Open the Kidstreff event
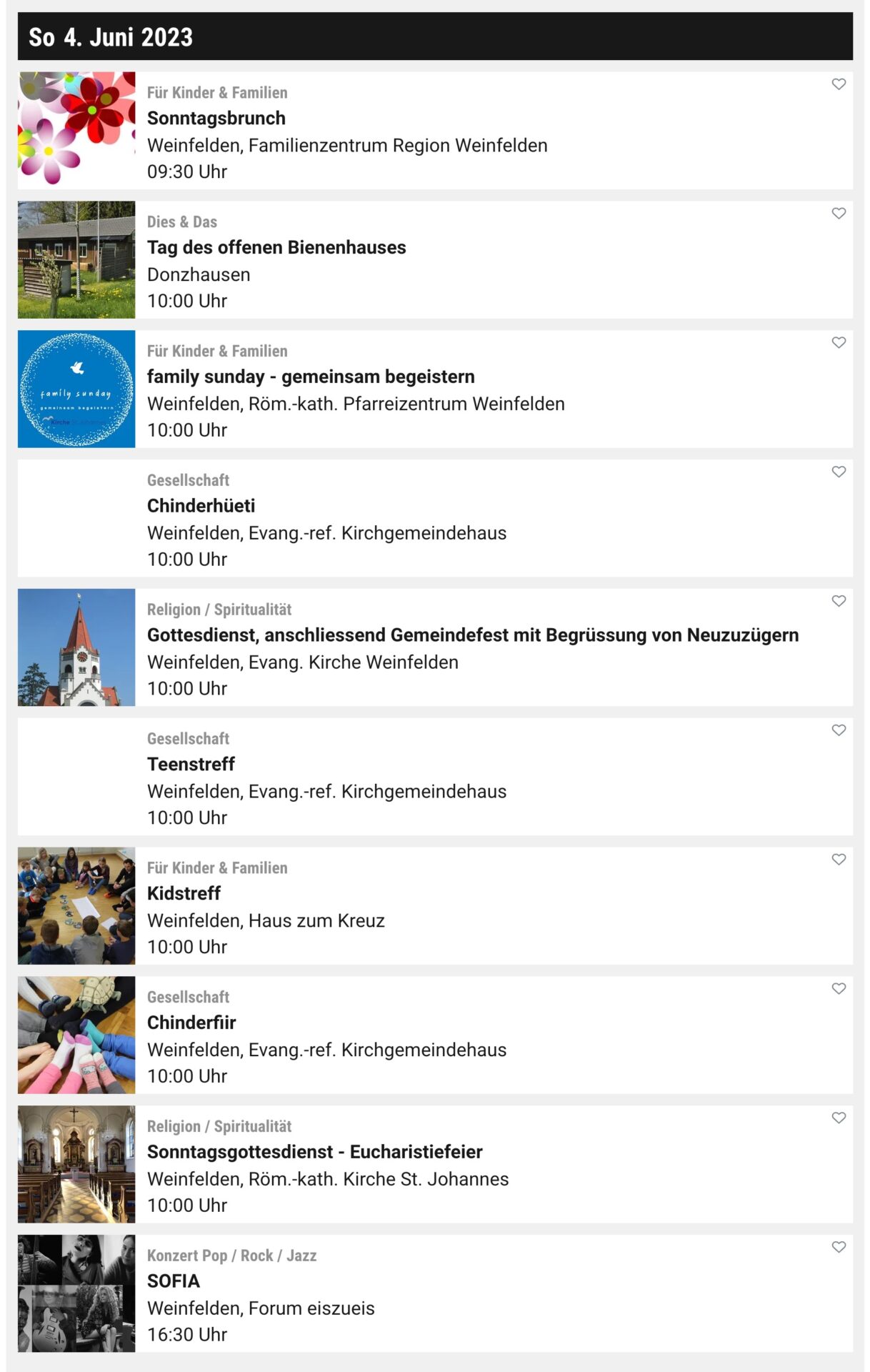 point(184,894)
